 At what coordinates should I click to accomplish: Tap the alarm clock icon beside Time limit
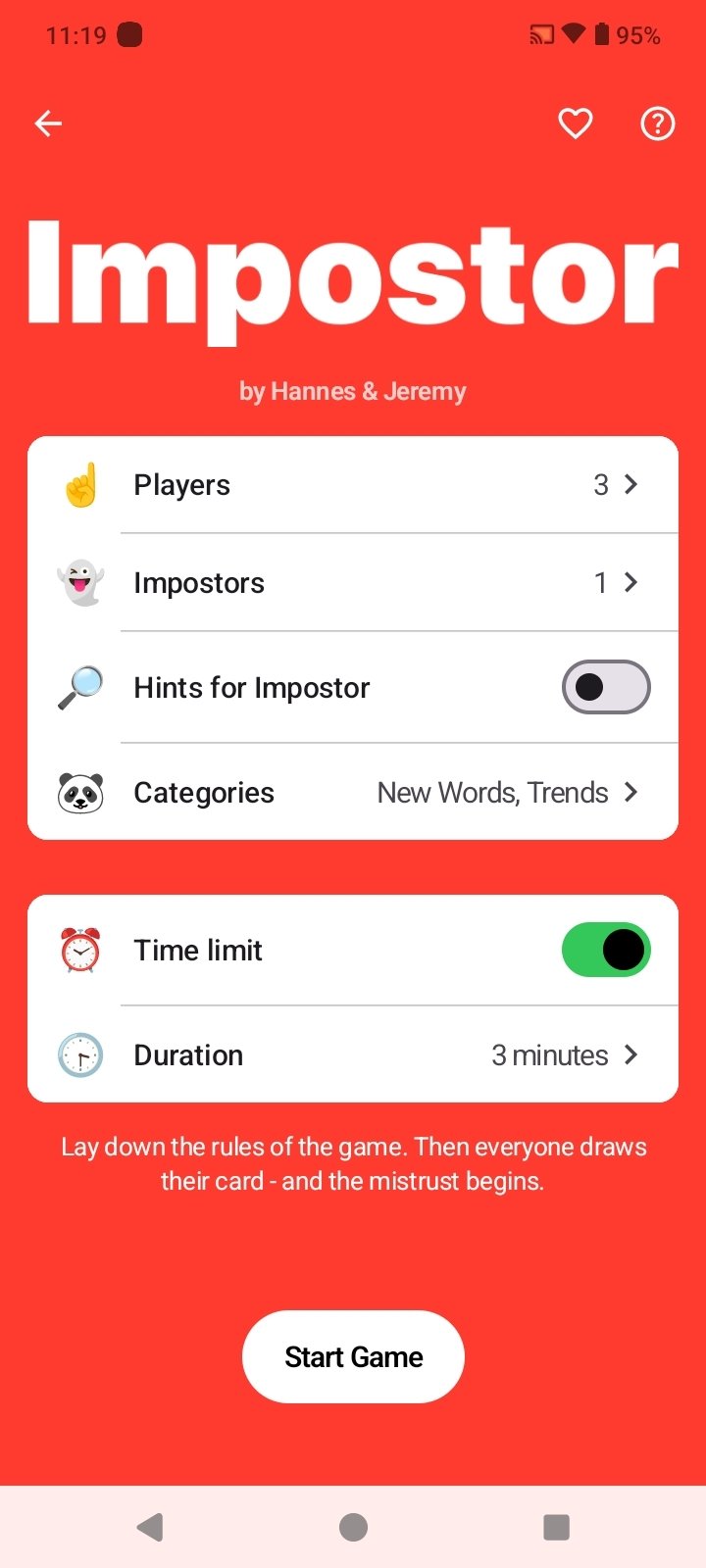pyautogui.click(x=79, y=950)
